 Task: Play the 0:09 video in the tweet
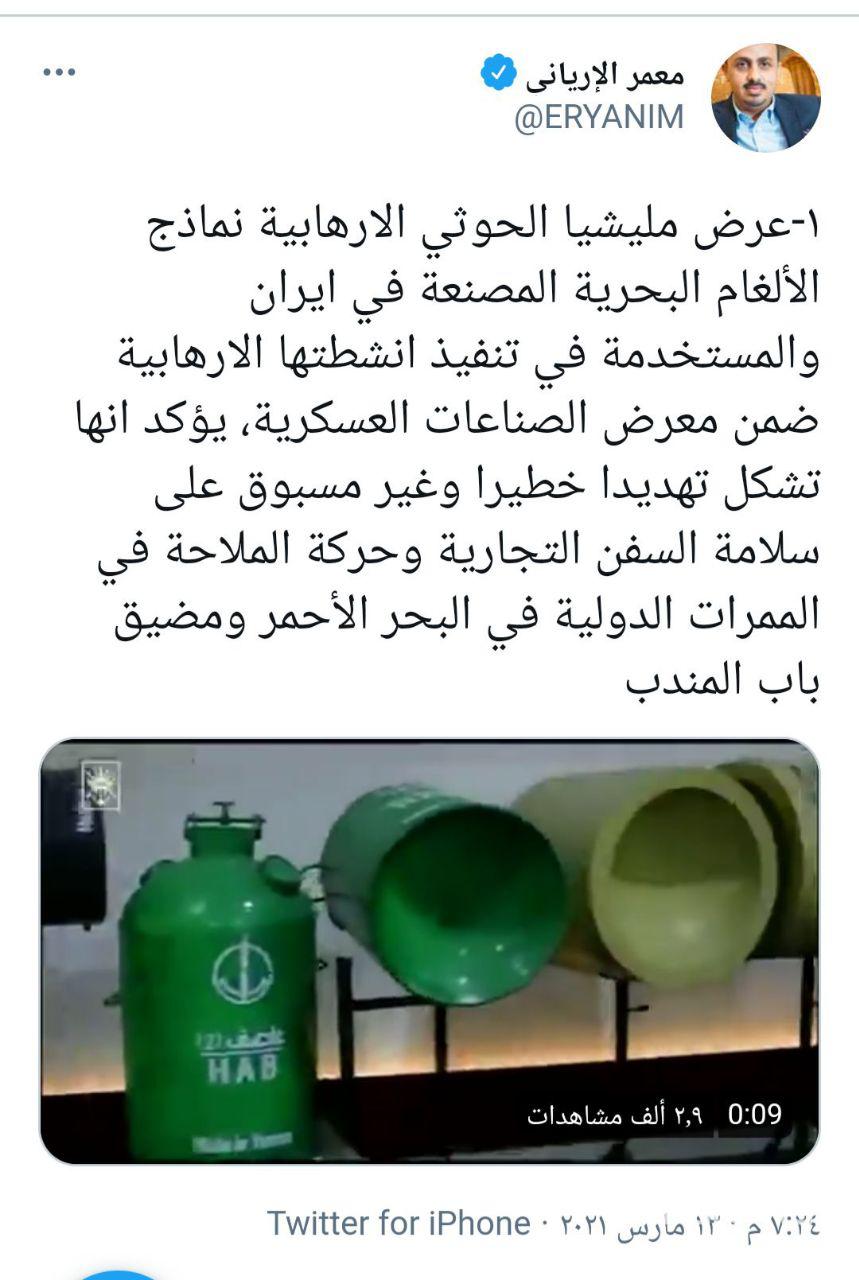coord(429,950)
